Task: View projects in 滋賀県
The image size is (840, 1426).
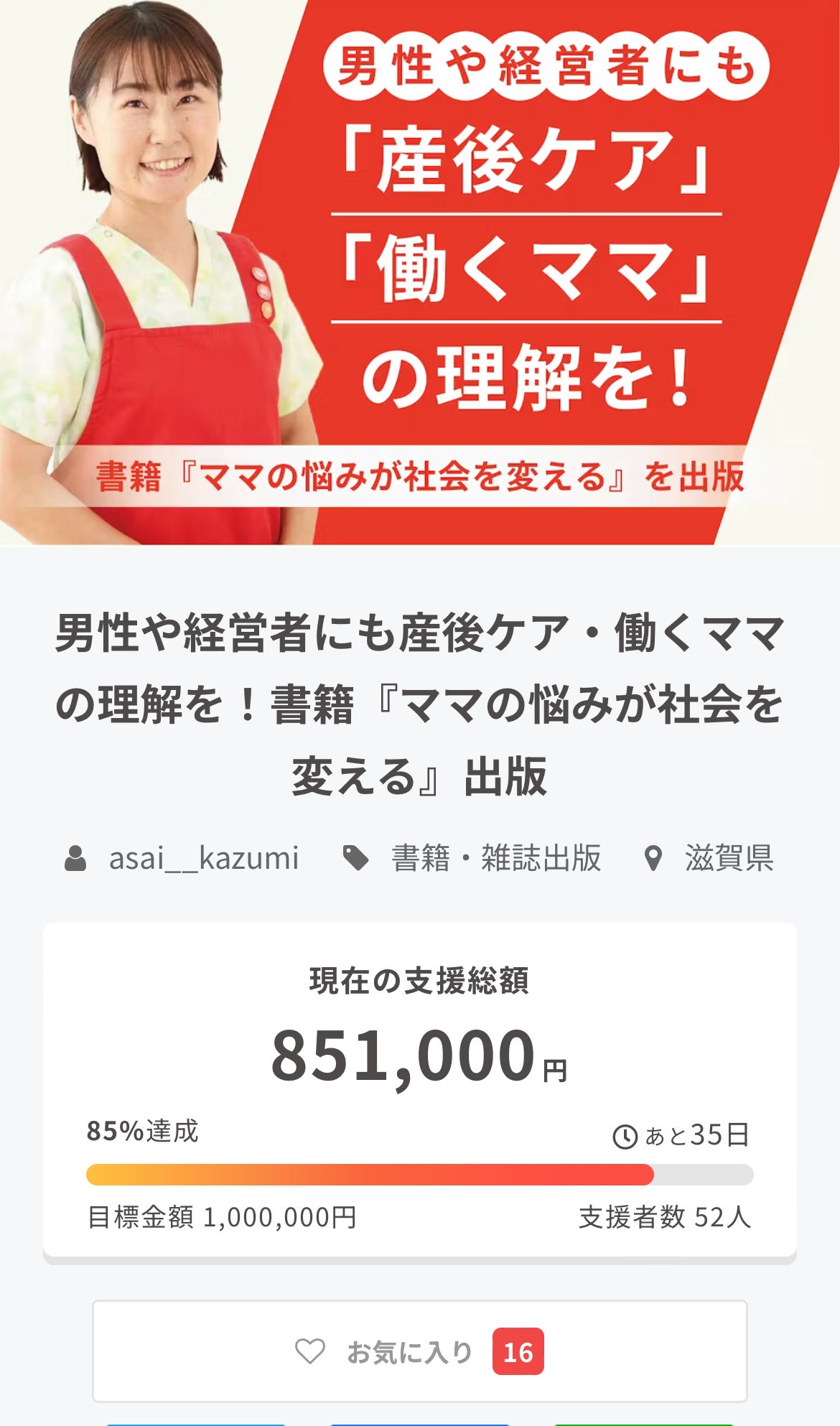Action: click(x=728, y=858)
